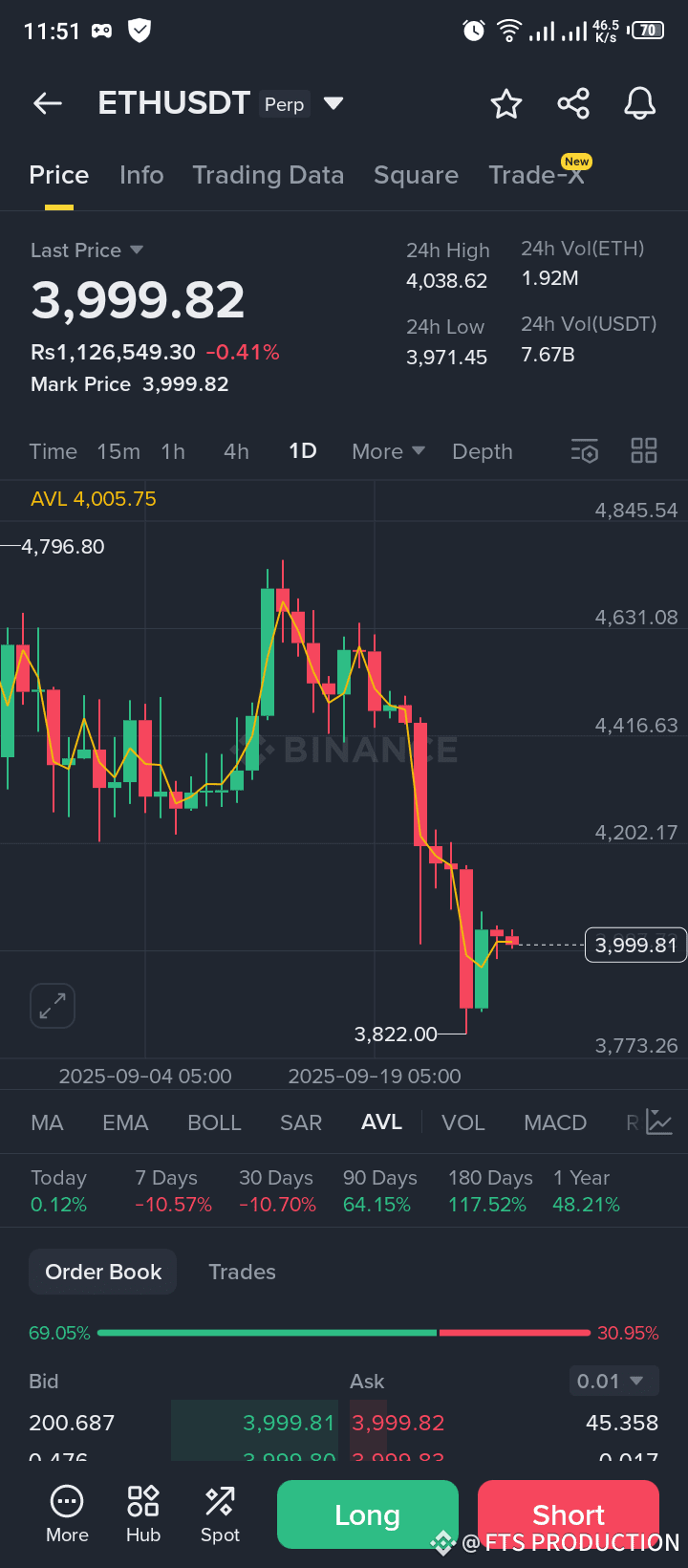Open the price alert bell
The height and width of the screenshot is (1568, 688).
point(640,103)
